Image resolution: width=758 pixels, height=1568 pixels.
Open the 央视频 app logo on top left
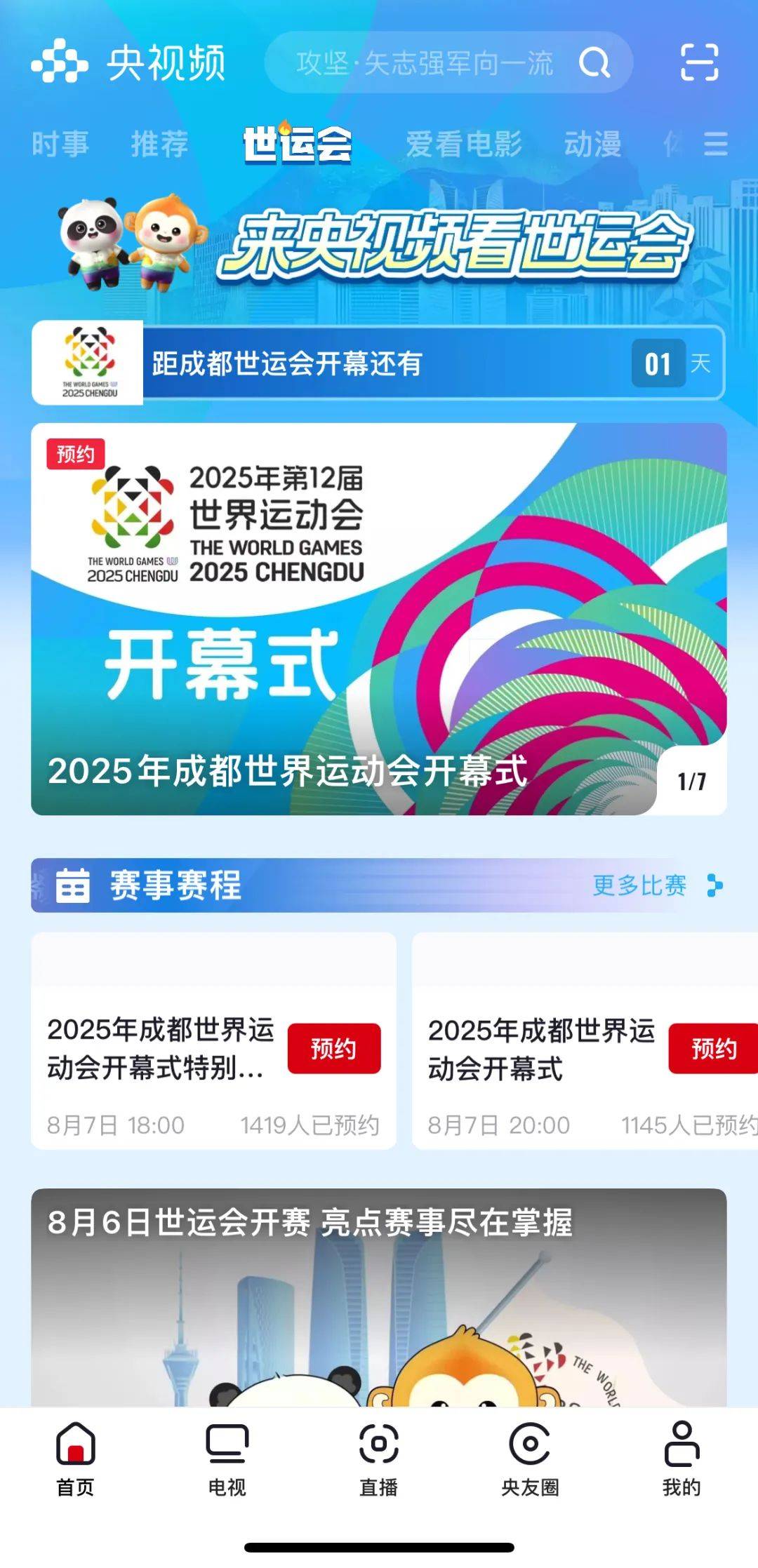click(130, 63)
